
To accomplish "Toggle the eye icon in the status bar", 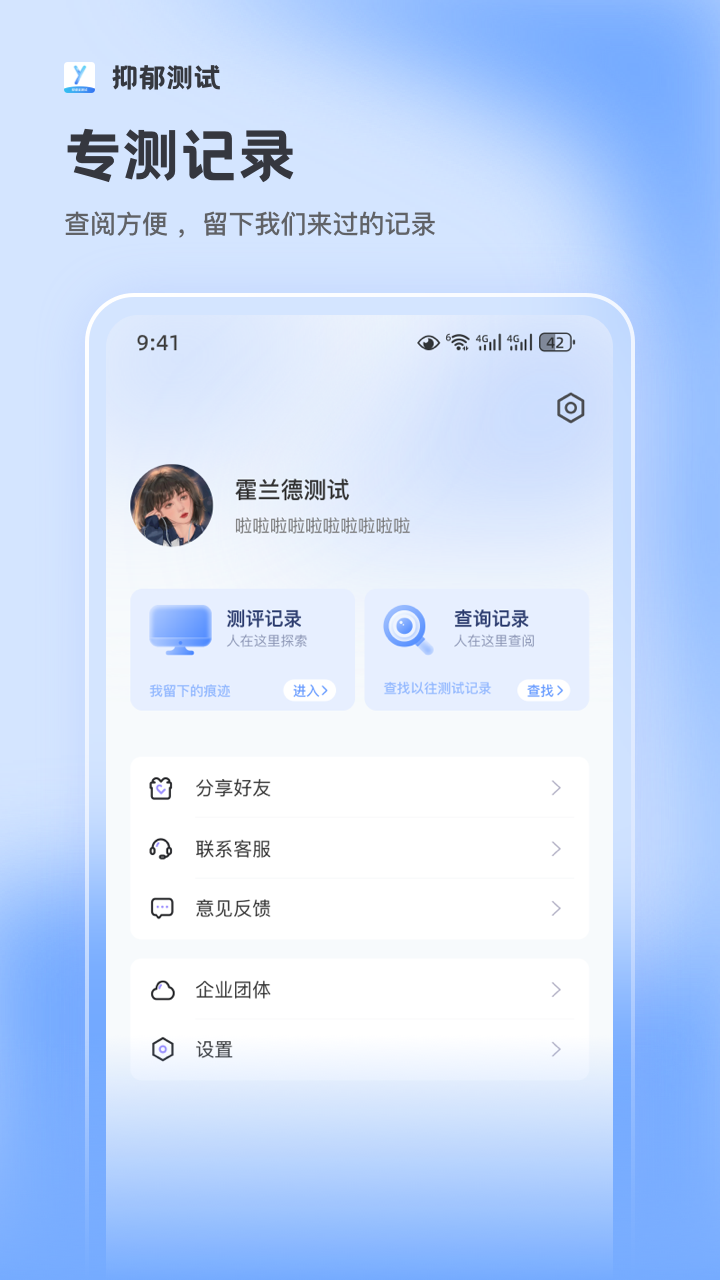I will pyautogui.click(x=428, y=343).
